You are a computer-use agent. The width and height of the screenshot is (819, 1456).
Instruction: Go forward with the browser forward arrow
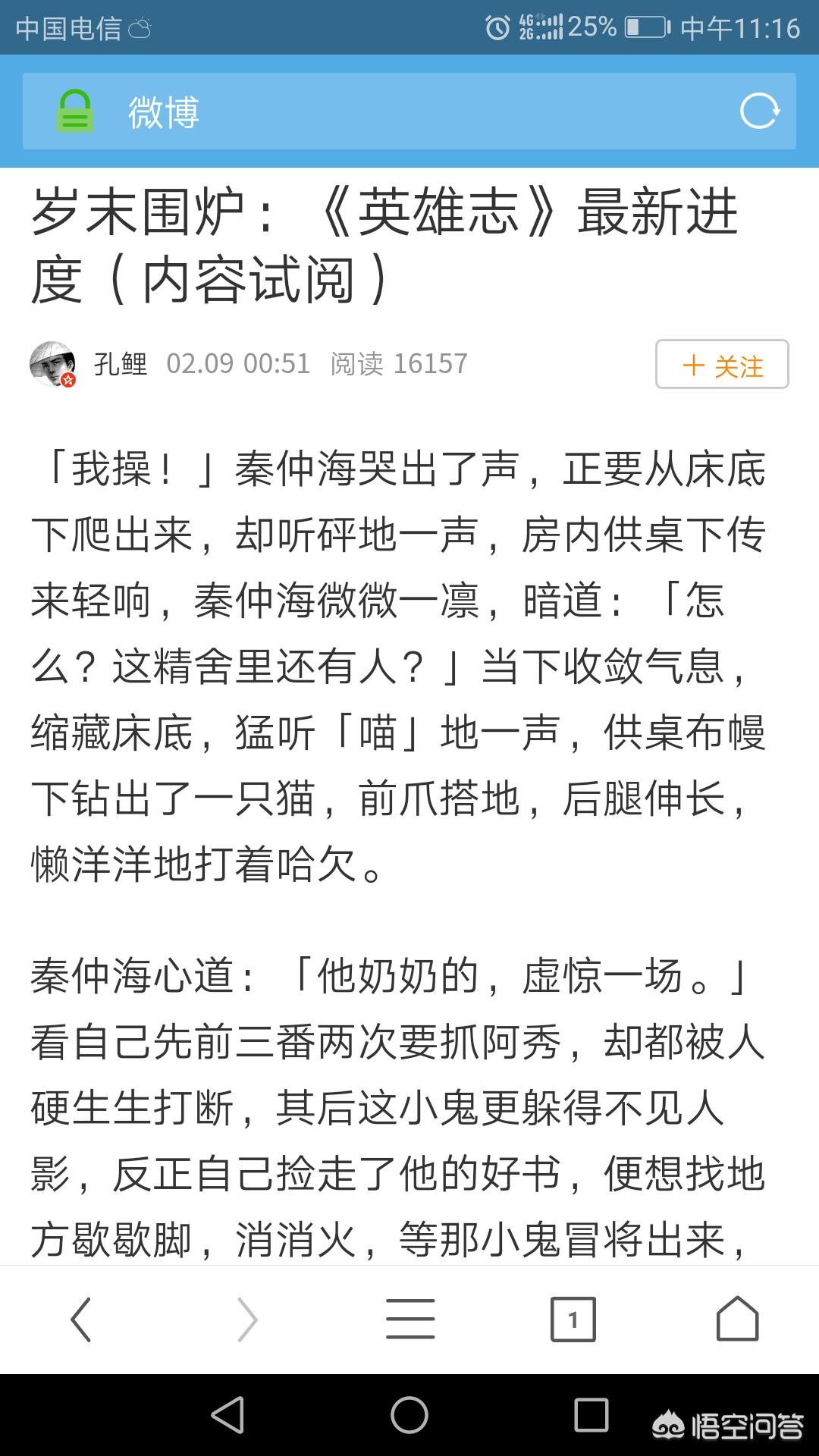[x=247, y=1319]
